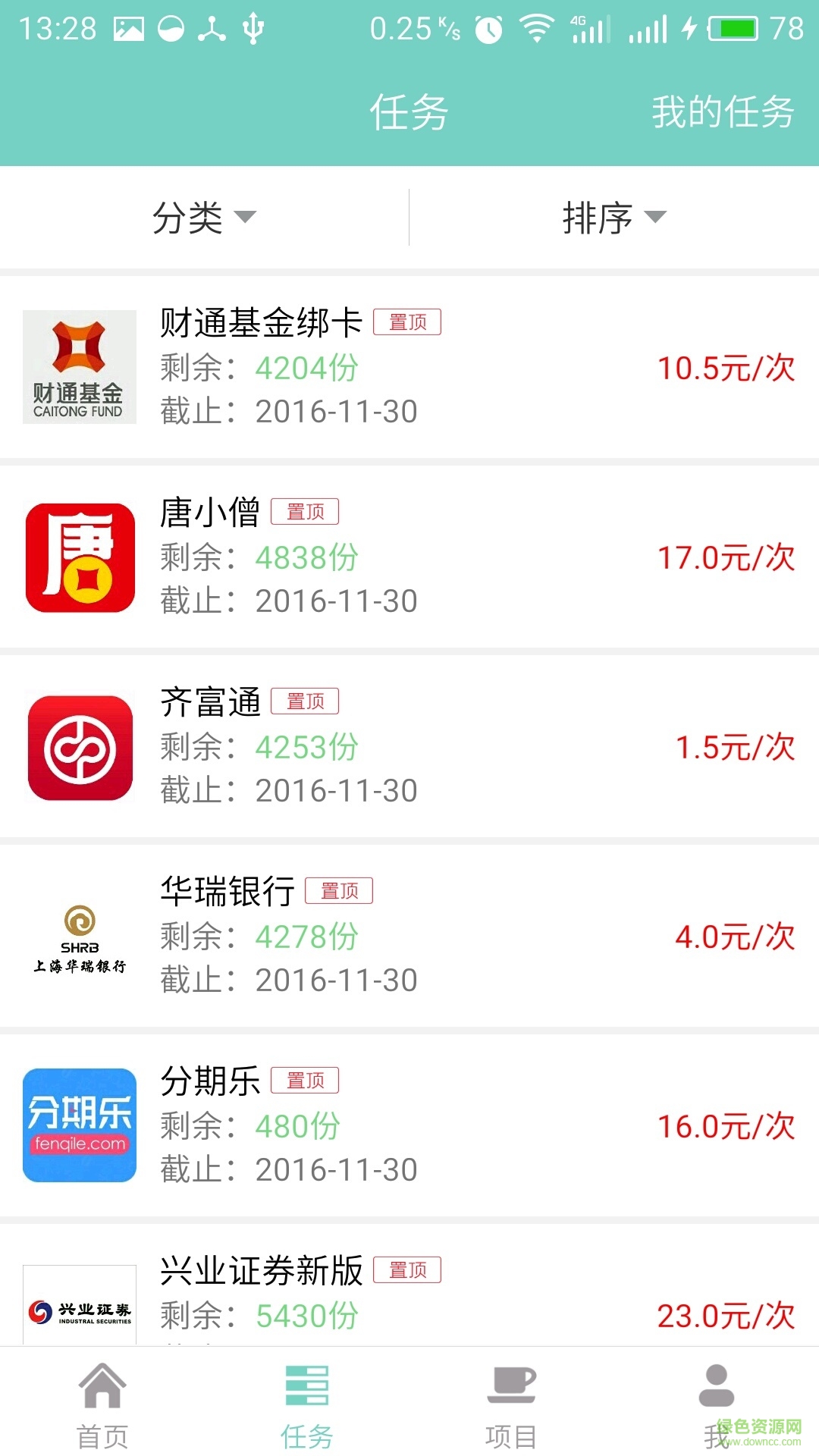Expand the 排序 sort dropdown

click(x=613, y=218)
